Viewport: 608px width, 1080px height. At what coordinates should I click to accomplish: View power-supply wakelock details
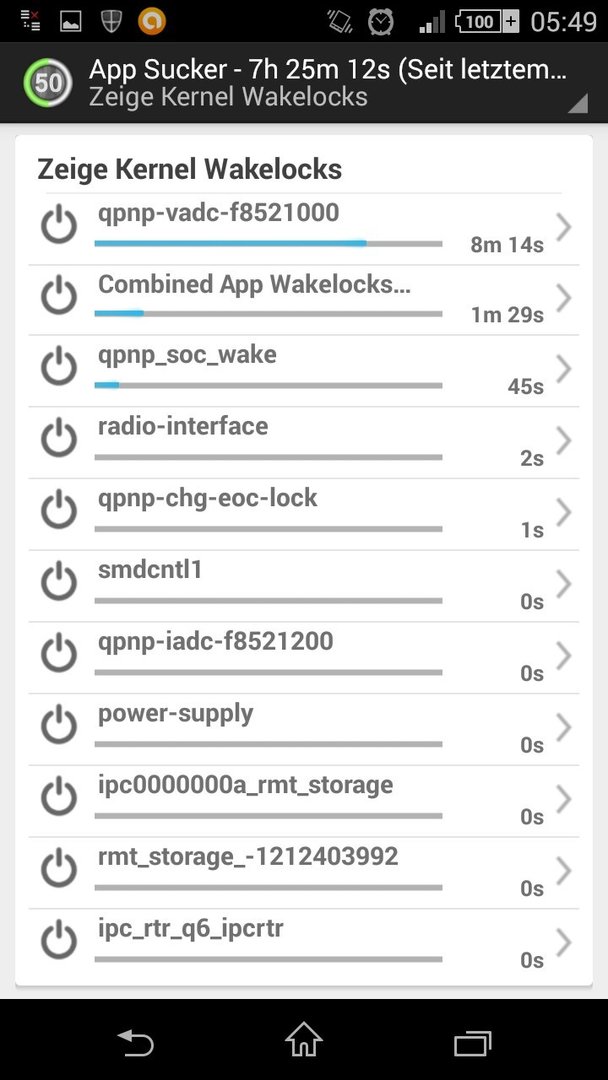(304, 730)
